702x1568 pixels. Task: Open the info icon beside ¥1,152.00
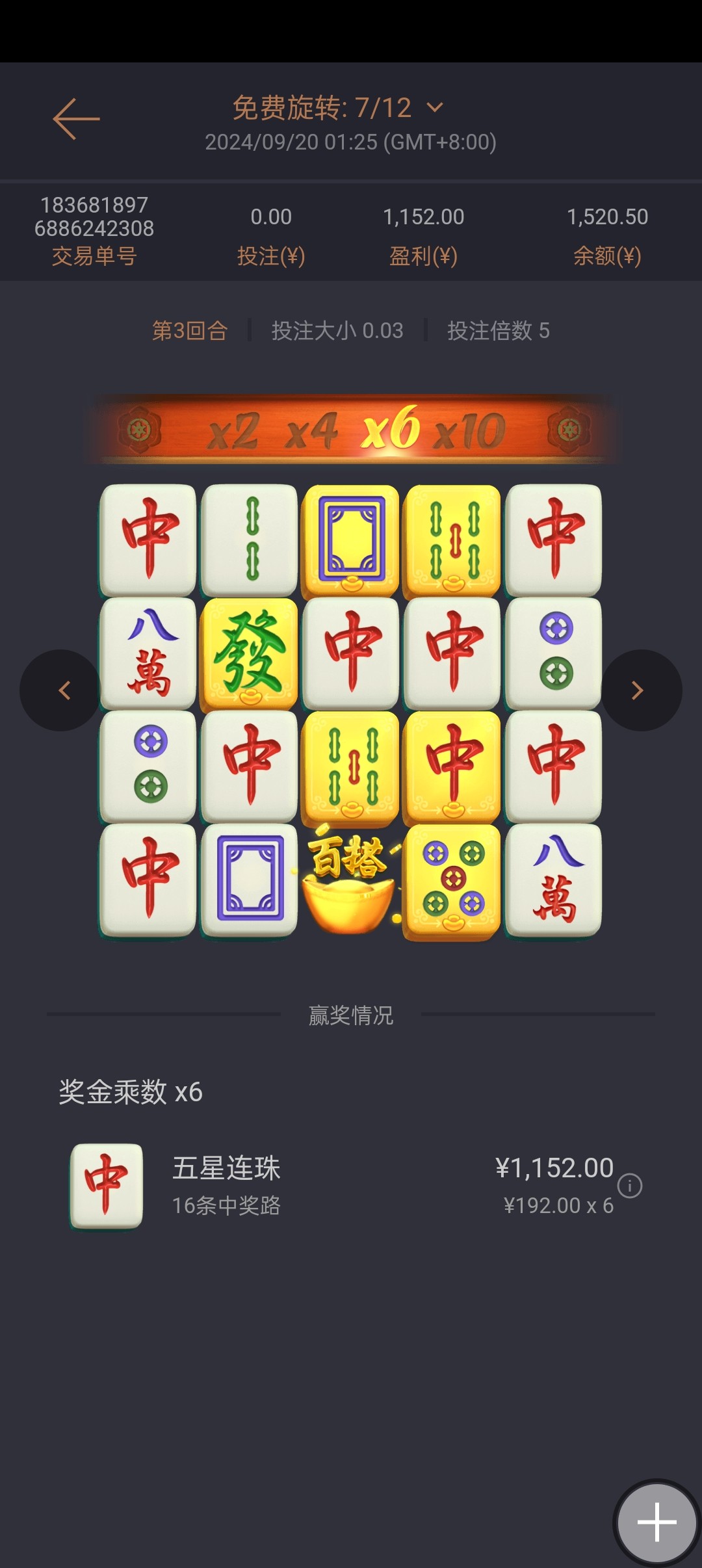coord(629,1186)
